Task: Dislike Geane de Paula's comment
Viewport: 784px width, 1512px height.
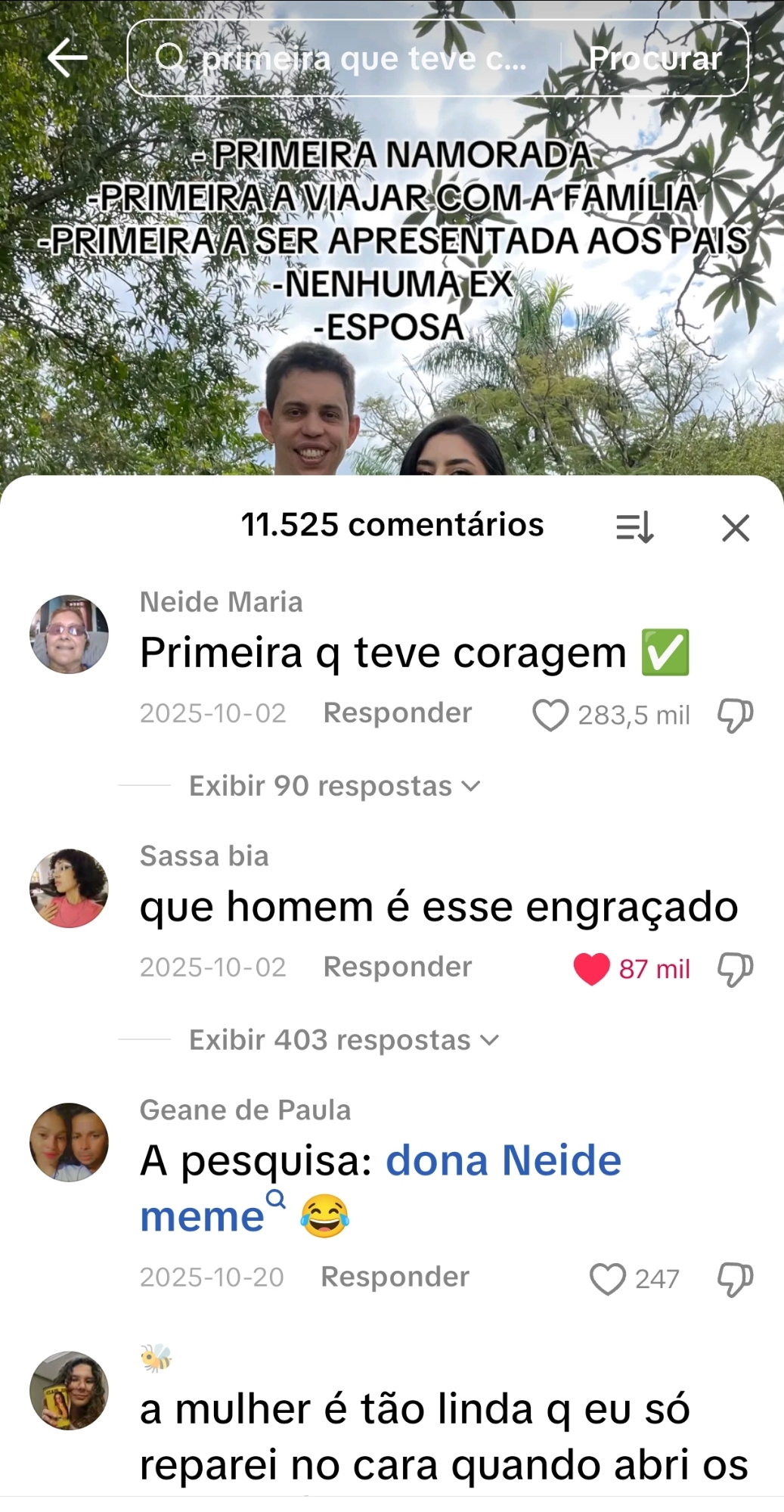Action: 735,1279
